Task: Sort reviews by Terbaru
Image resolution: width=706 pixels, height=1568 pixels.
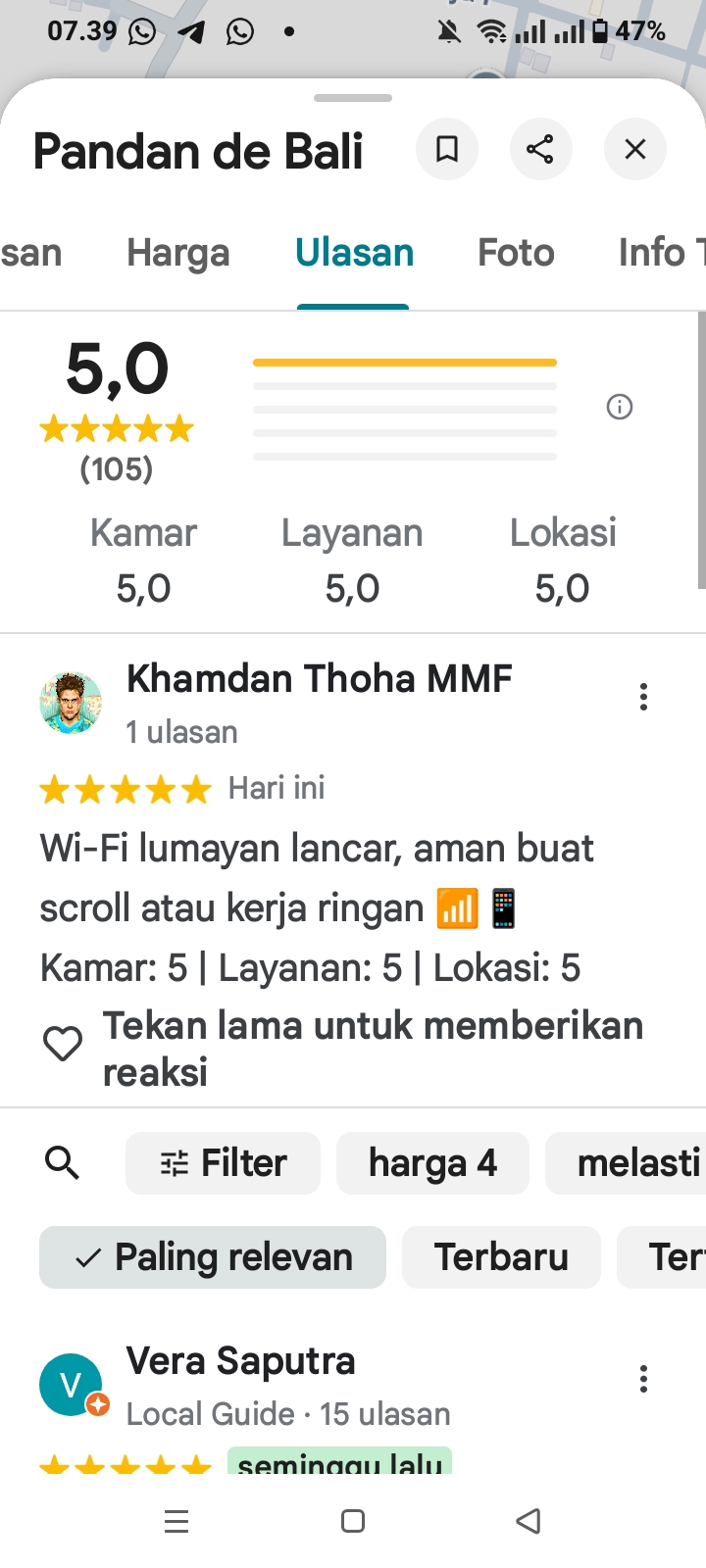Action: point(501,1257)
